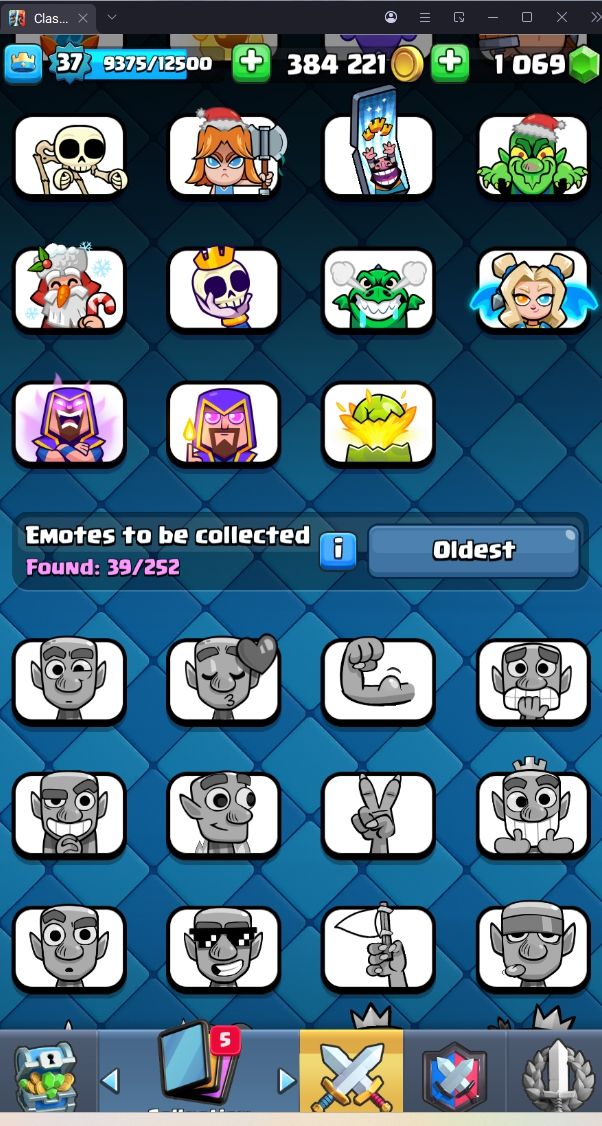The height and width of the screenshot is (1126, 602).
Task: View the locked flexing arm emote
Action: [379, 681]
